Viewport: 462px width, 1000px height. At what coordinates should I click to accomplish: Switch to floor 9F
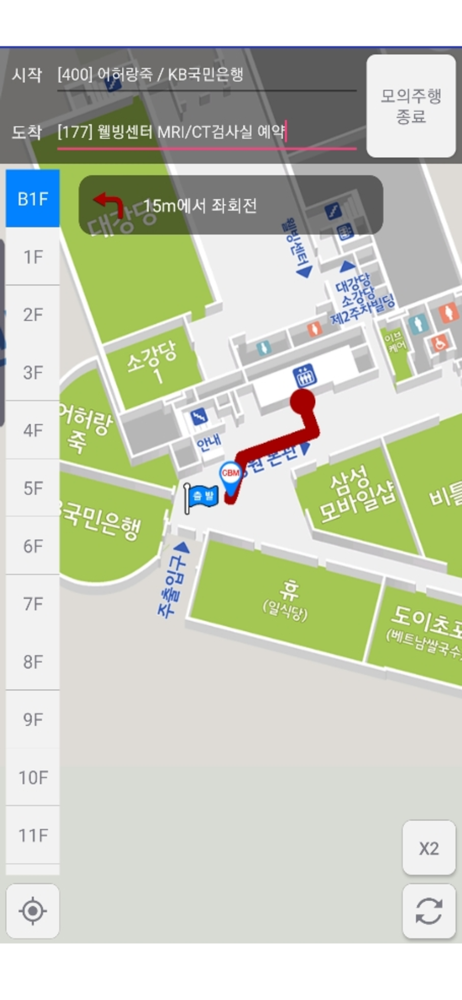coord(33,719)
